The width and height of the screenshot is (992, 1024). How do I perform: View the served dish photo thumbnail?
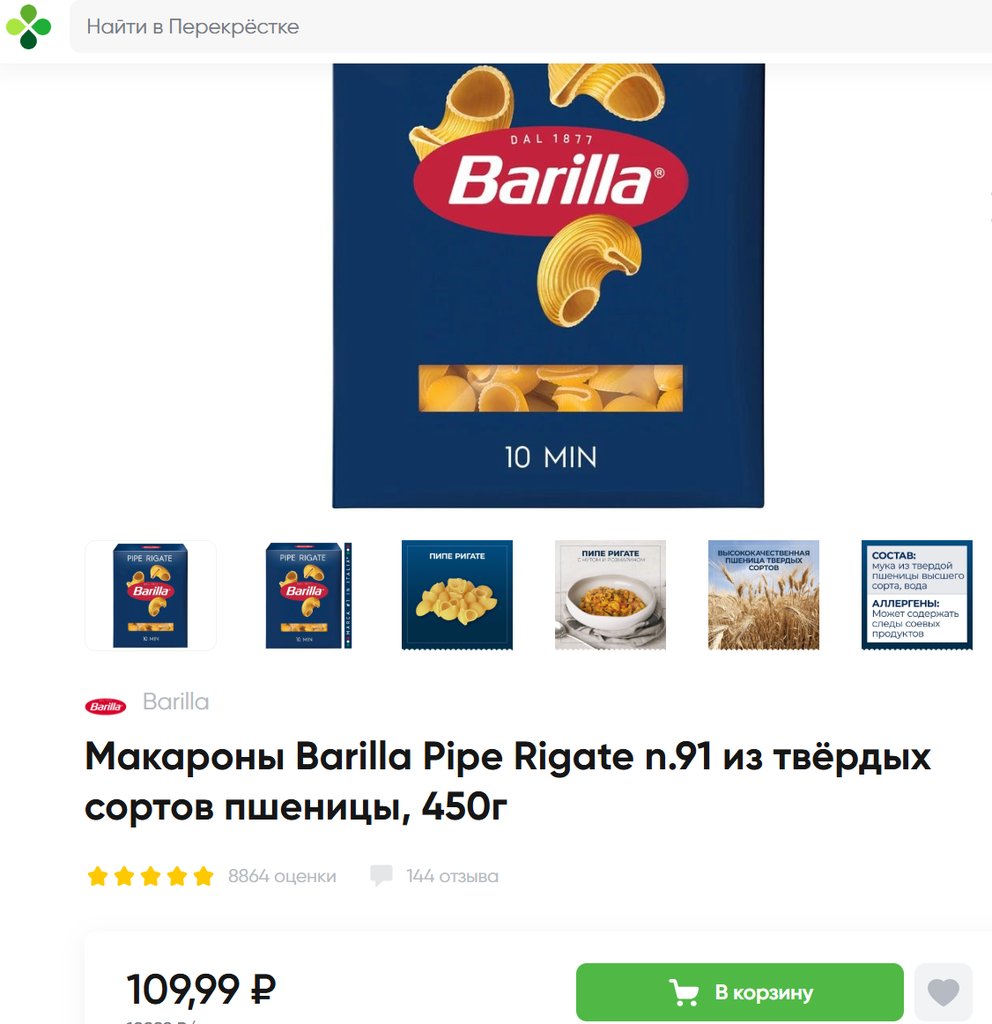[x=610, y=596]
